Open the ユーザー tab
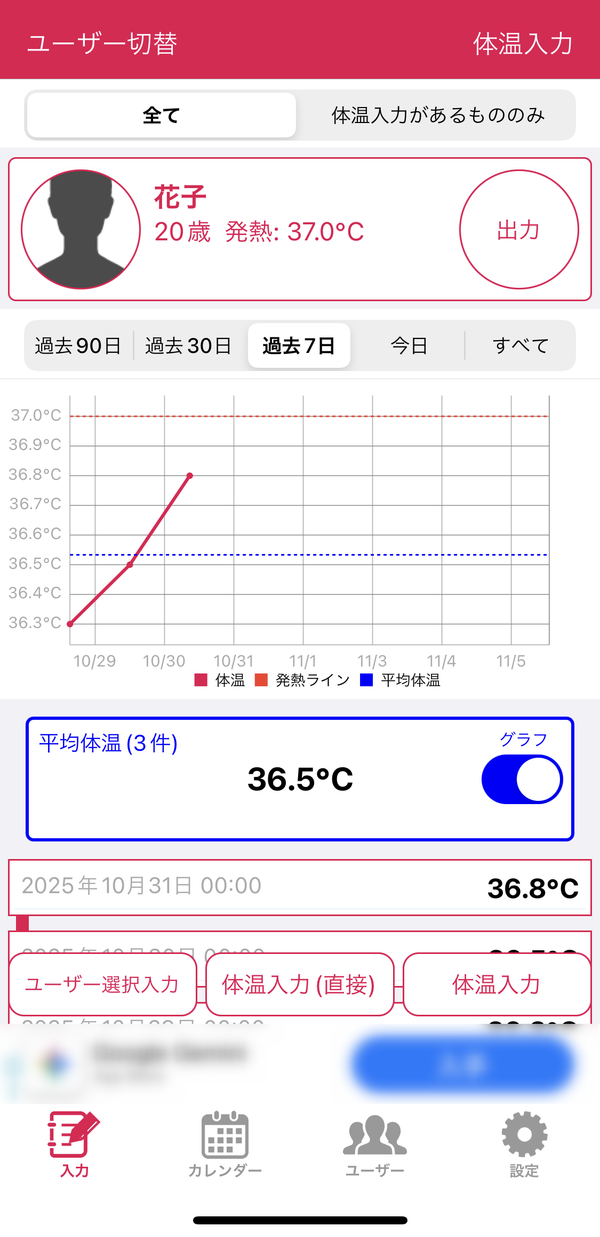Screen dimensions: 600x1237 coord(375,1144)
